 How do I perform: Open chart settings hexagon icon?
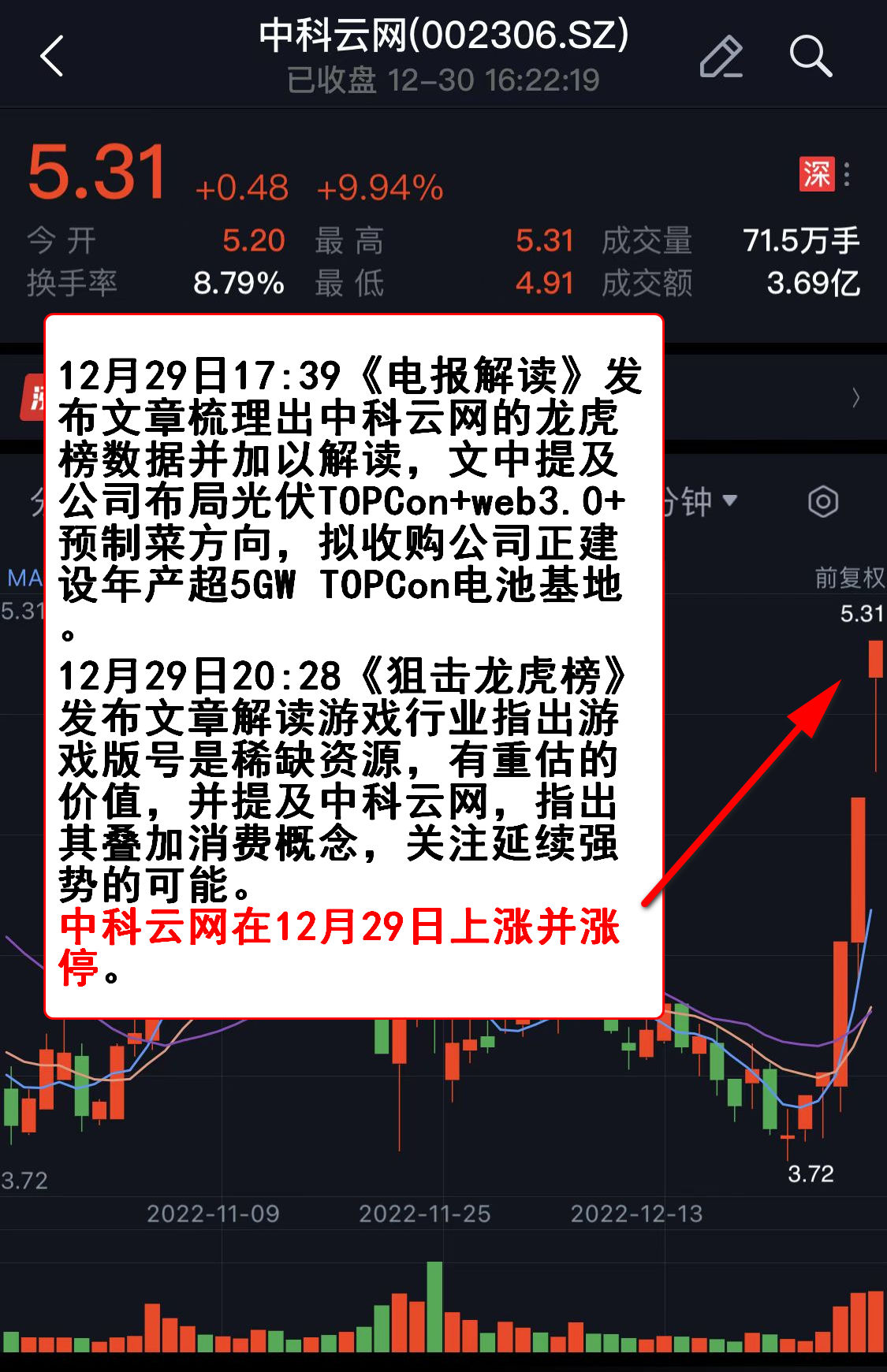pos(822,502)
